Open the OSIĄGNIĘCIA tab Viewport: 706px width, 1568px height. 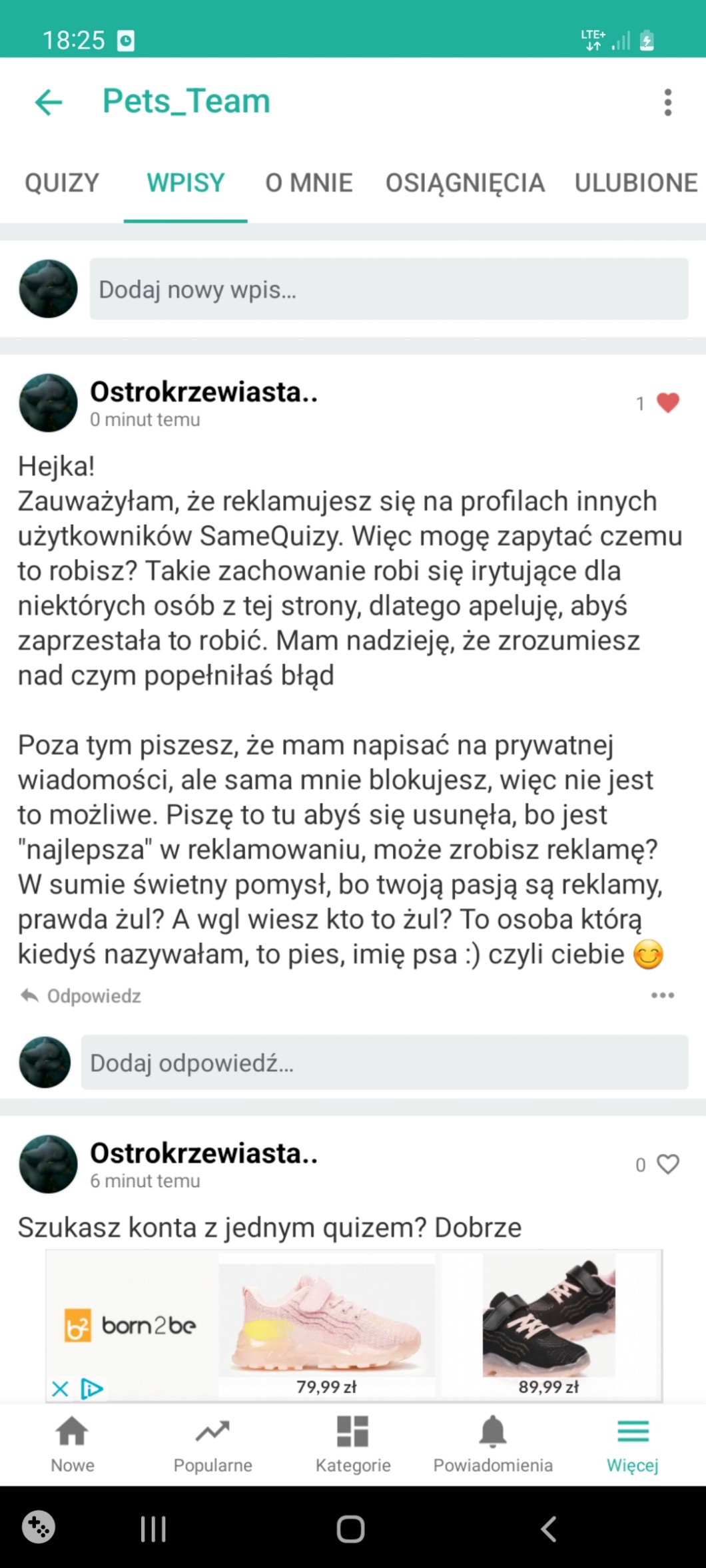[465, 183]
